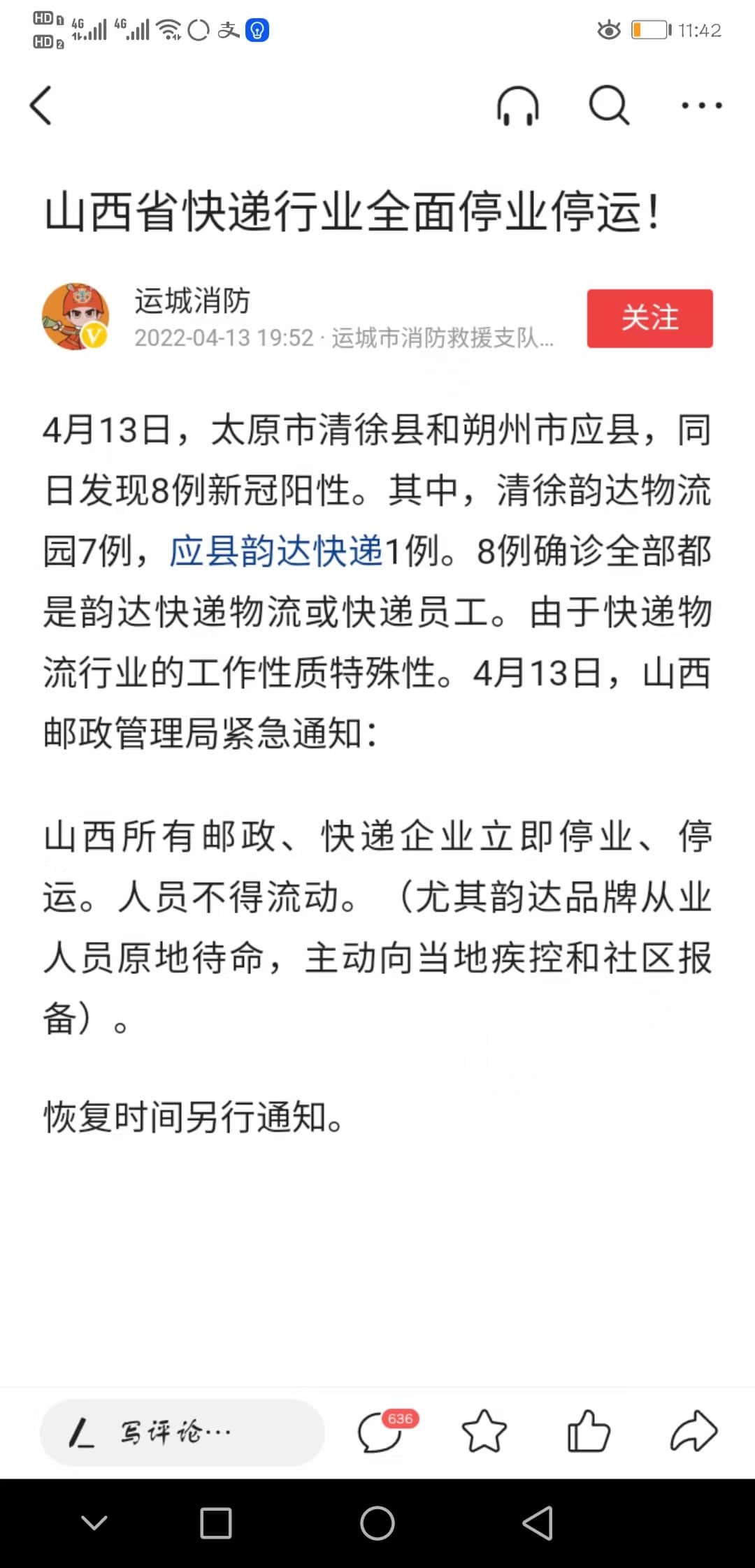Open 运城消防 author avatar
The width and height of the screenshot is (755, 1568).
75,317
